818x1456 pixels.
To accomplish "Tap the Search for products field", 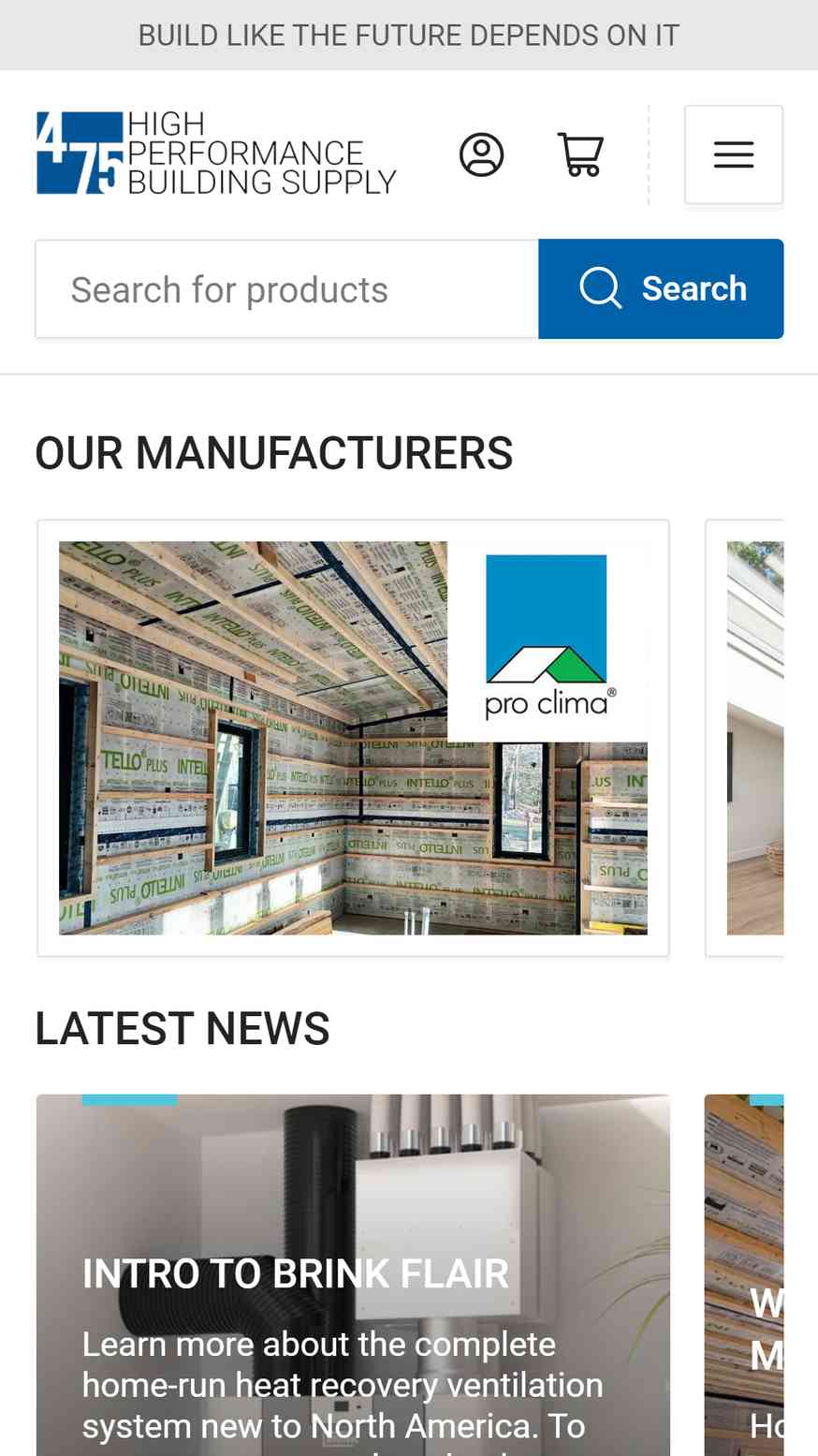I will click(287, 289).
